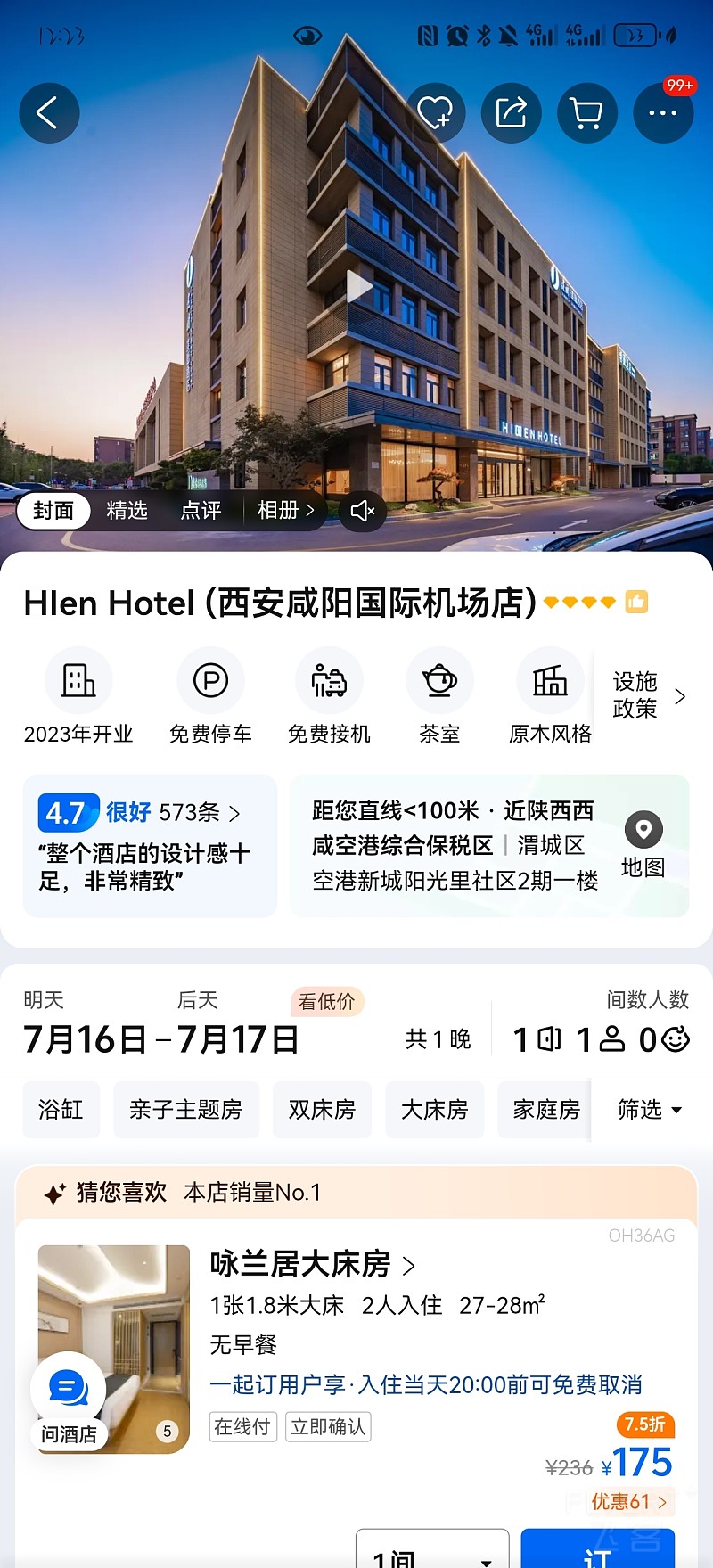
Task: Edit number of rooms and guests
Action: tap(601, 1039)
